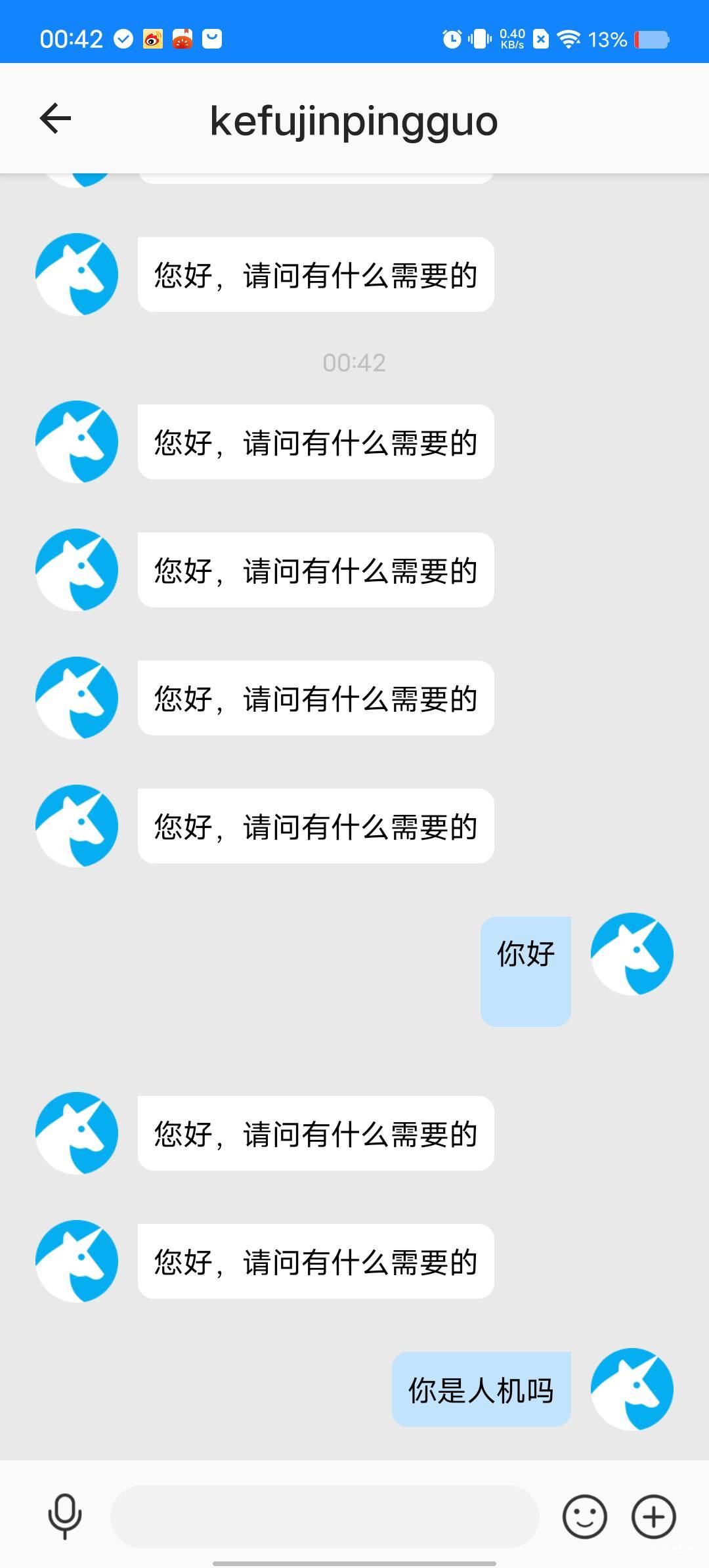
Task: Open the plus attachment menu
Action: tap(654, 1517)
